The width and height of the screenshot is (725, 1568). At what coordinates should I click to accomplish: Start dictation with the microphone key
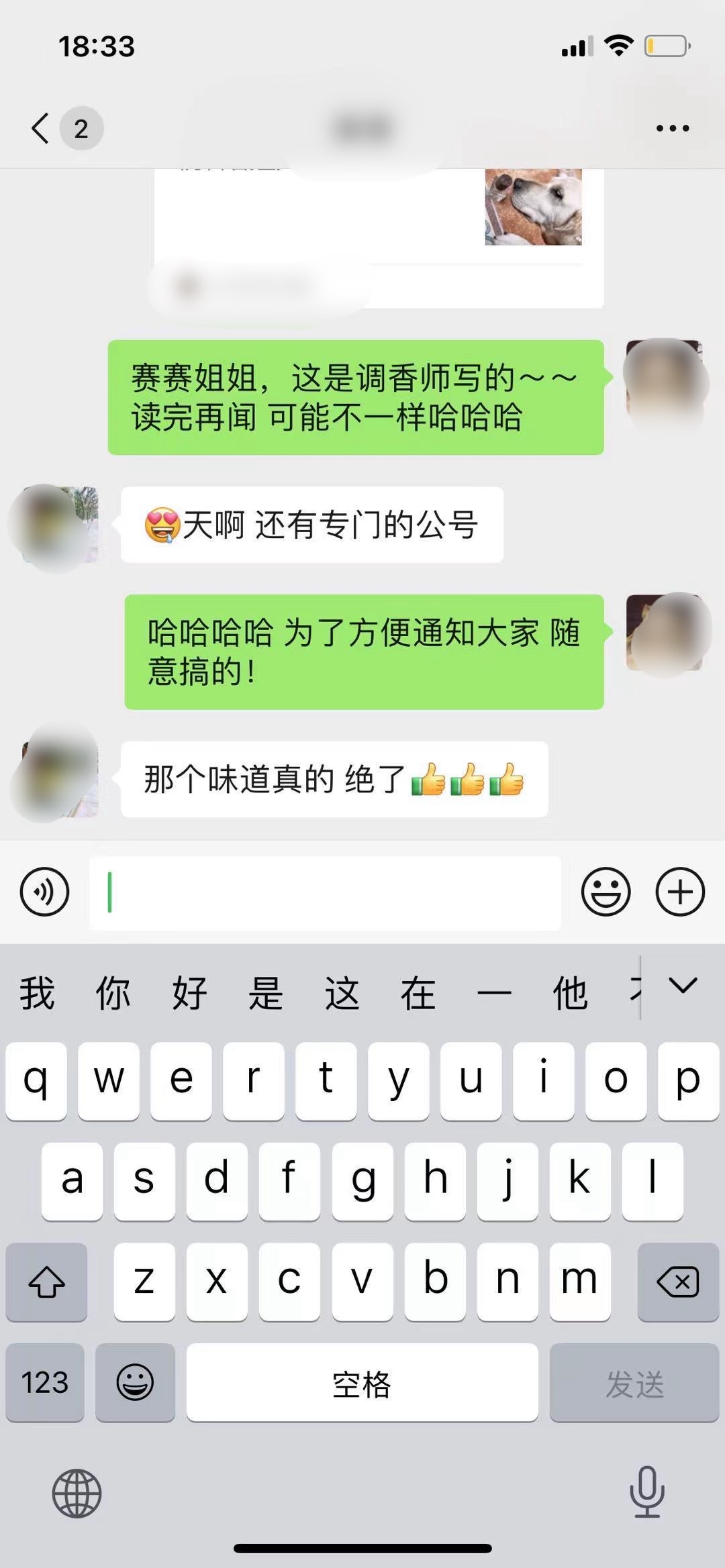pos(647,1492)
